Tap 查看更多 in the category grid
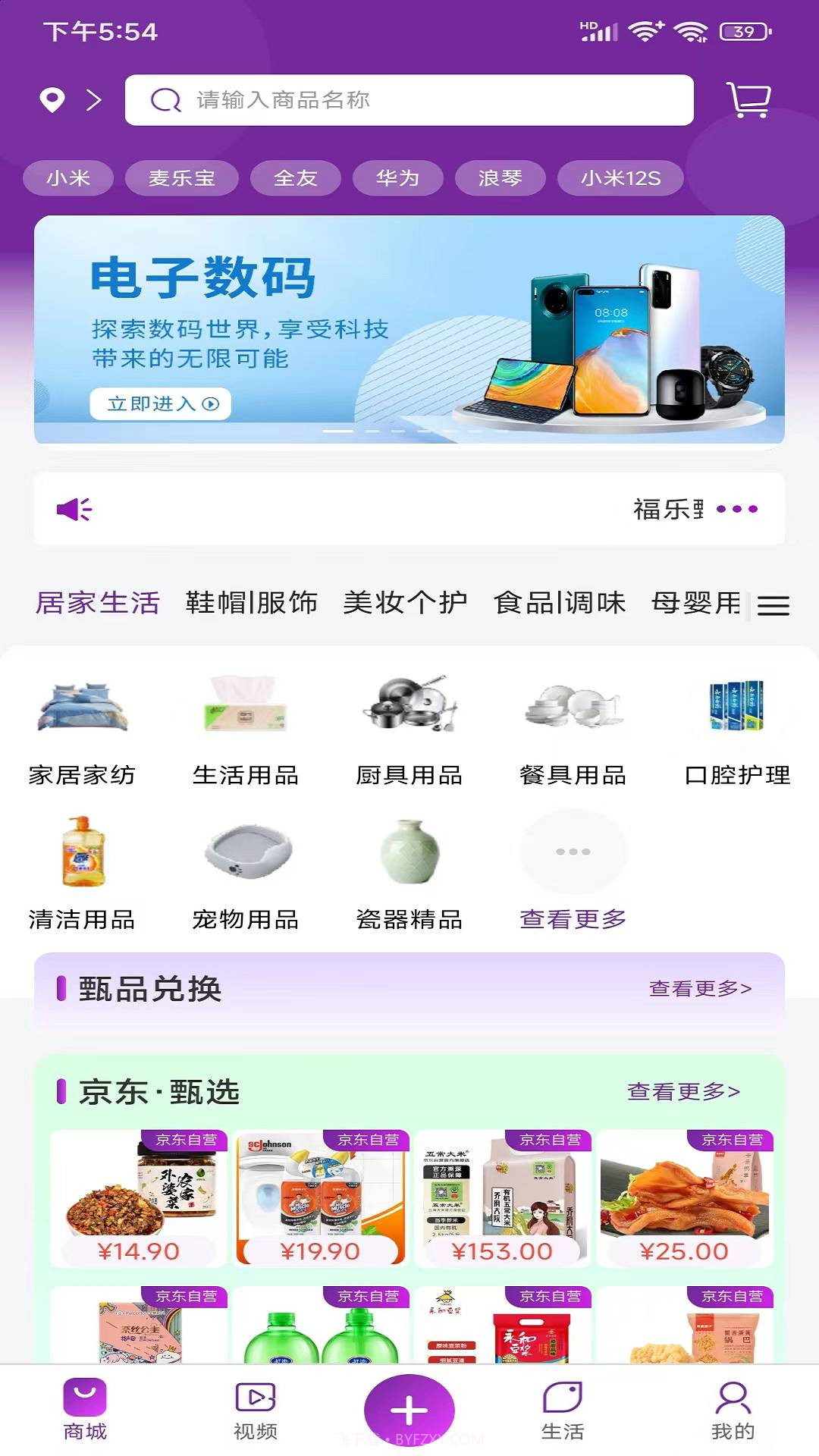The width and height of the screenshot is (819, 1456). 571,872
